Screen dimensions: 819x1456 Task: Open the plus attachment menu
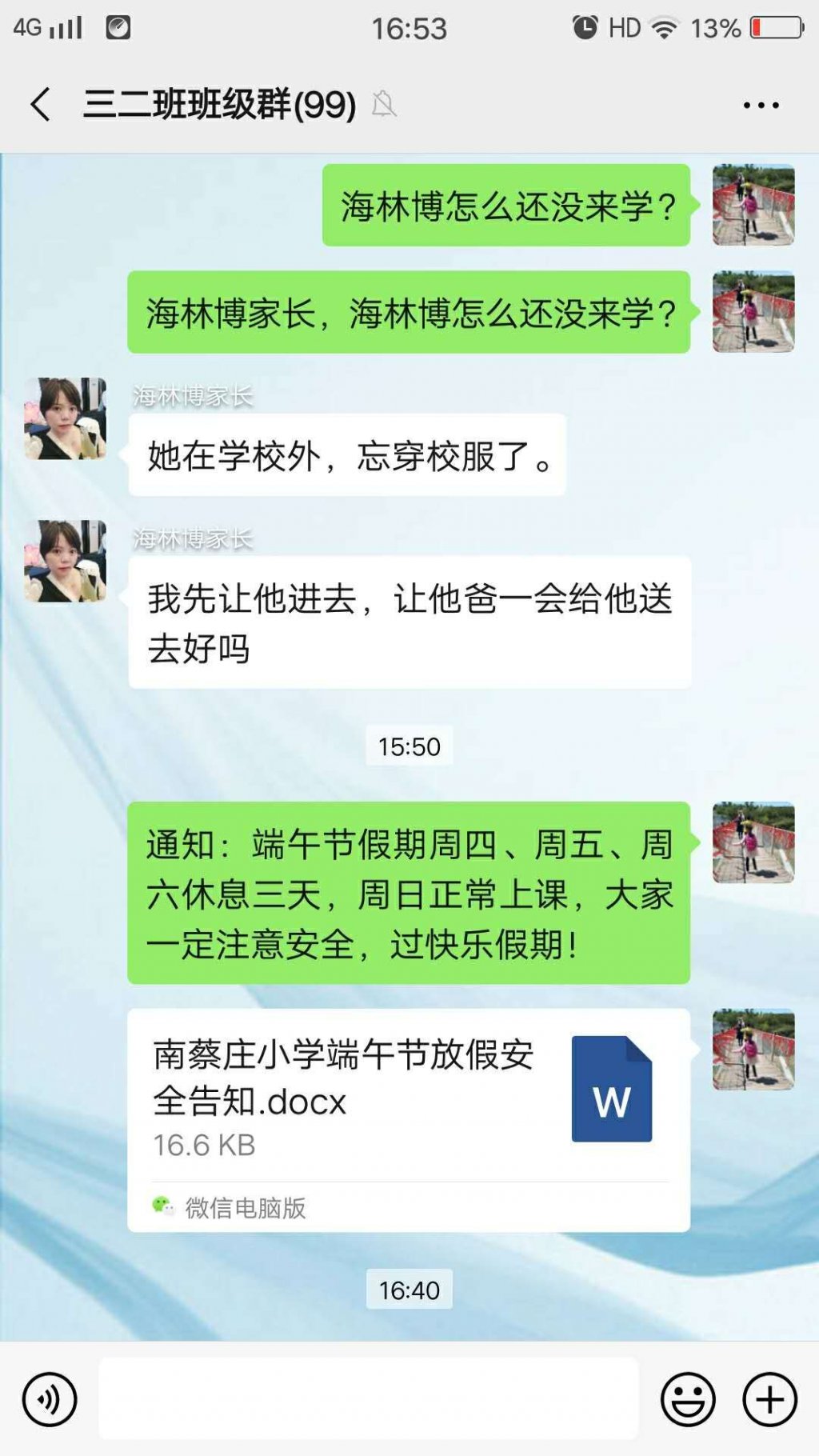pos(769,1399)
